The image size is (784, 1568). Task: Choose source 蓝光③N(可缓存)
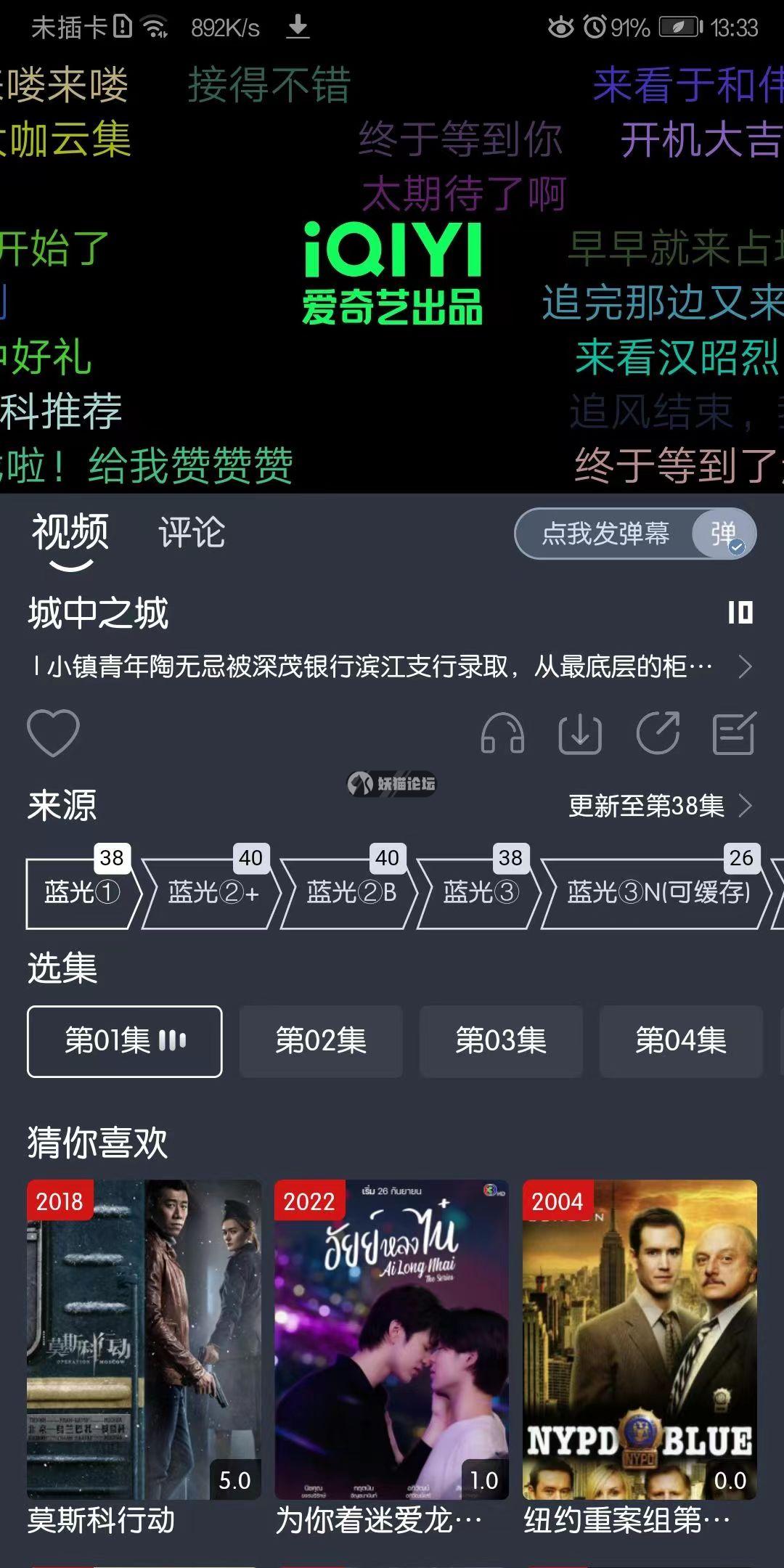[658, 893]
